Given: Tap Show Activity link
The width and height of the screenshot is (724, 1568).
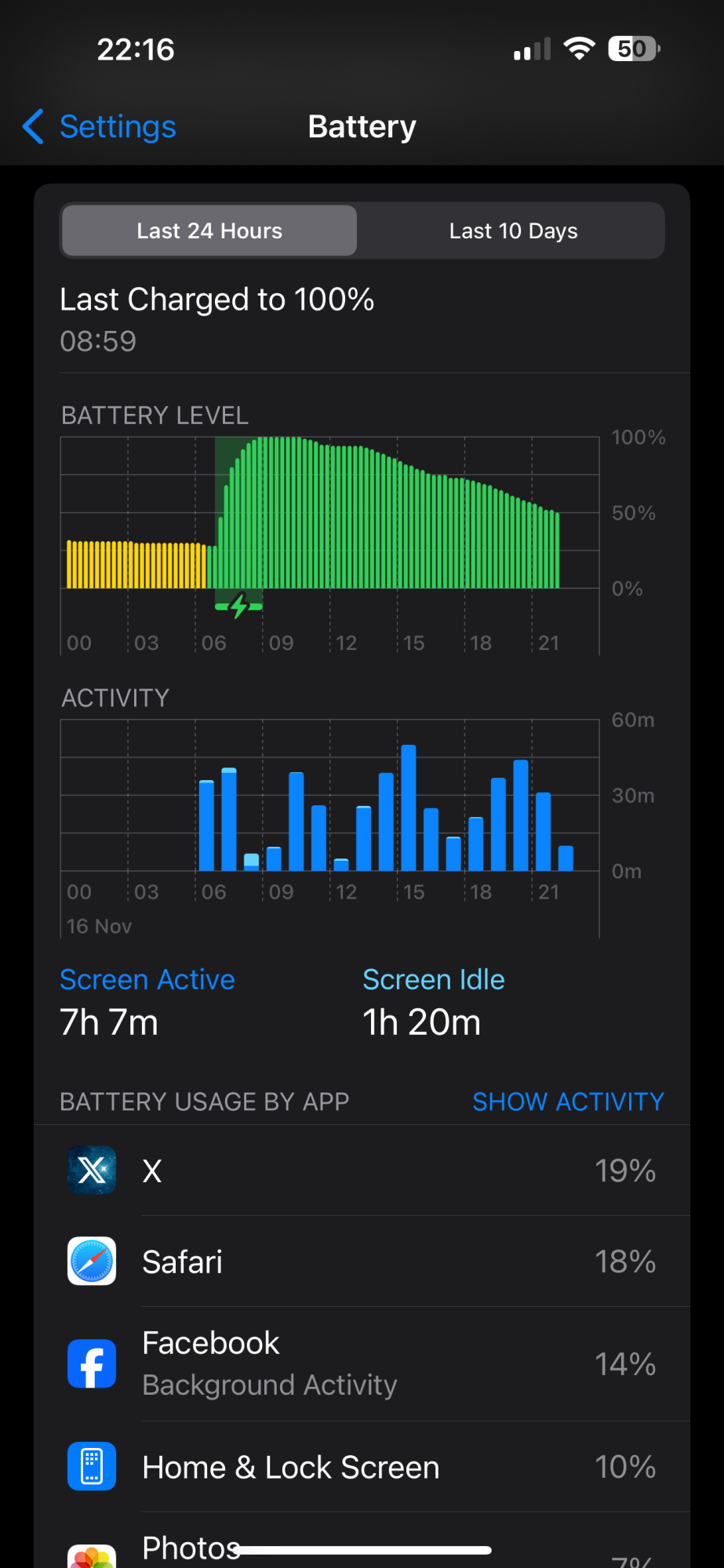Looking at the screenshot, I should coord(567,1102).
